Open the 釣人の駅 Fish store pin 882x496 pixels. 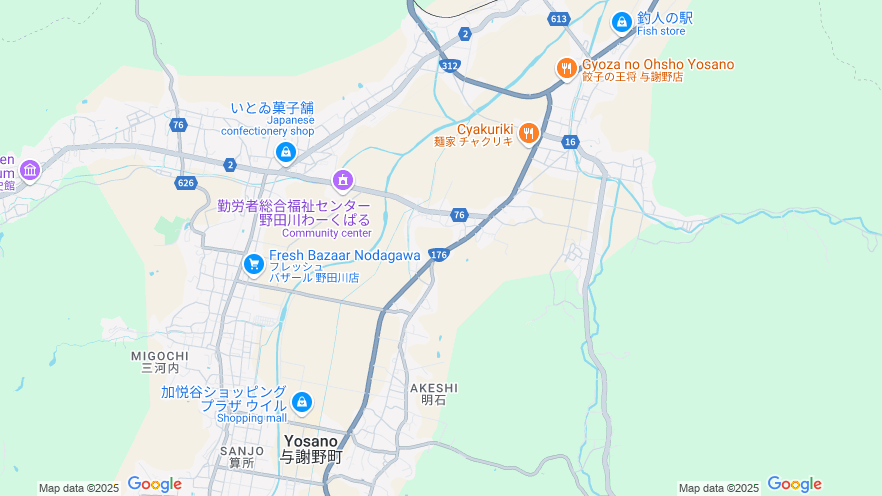[x=621, y=20]
